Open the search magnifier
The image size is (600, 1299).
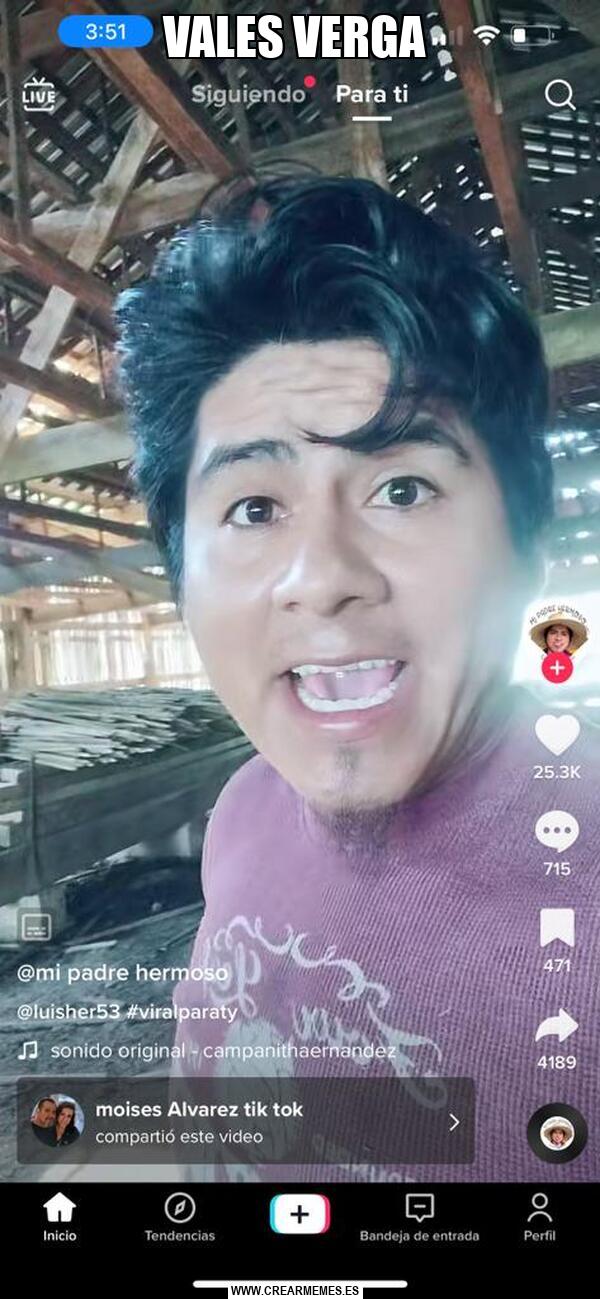coord(560,95)
